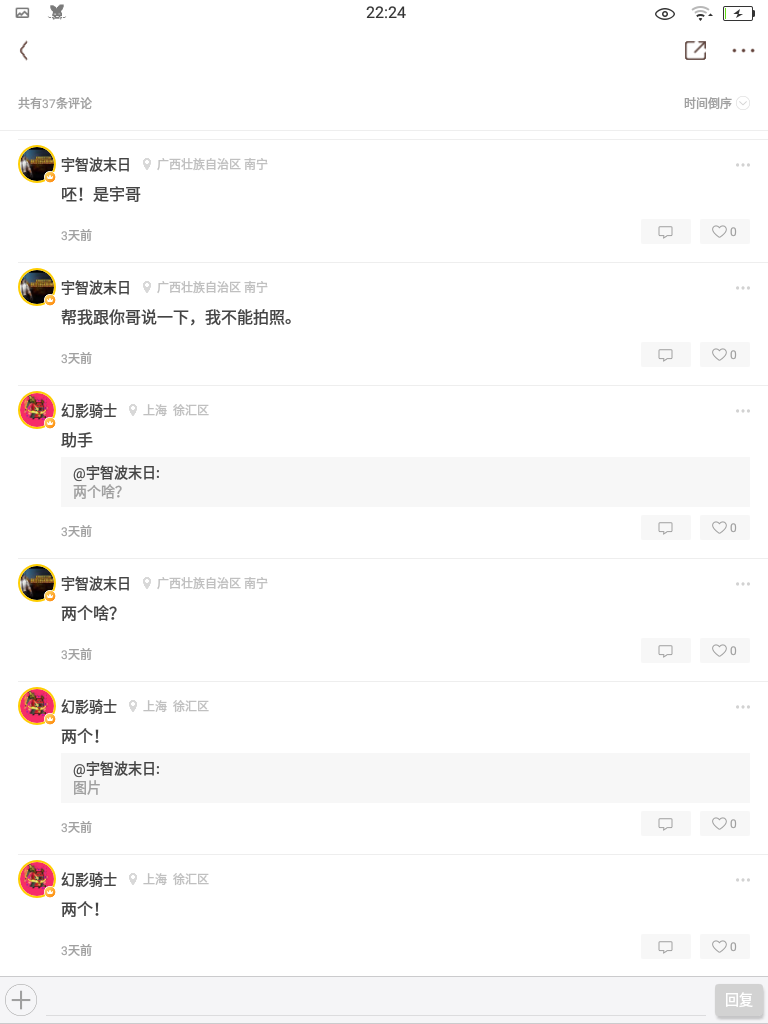Open options for the standalone comment 两个啥？

click(742, 584)
